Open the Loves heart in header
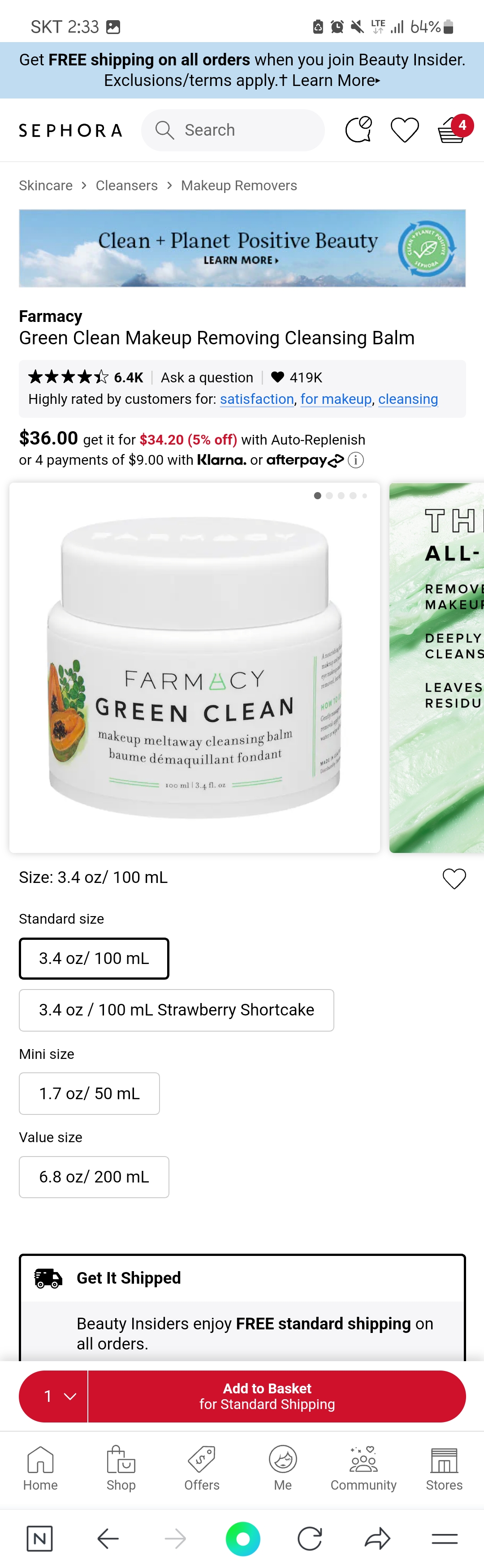 click(404, 130)
